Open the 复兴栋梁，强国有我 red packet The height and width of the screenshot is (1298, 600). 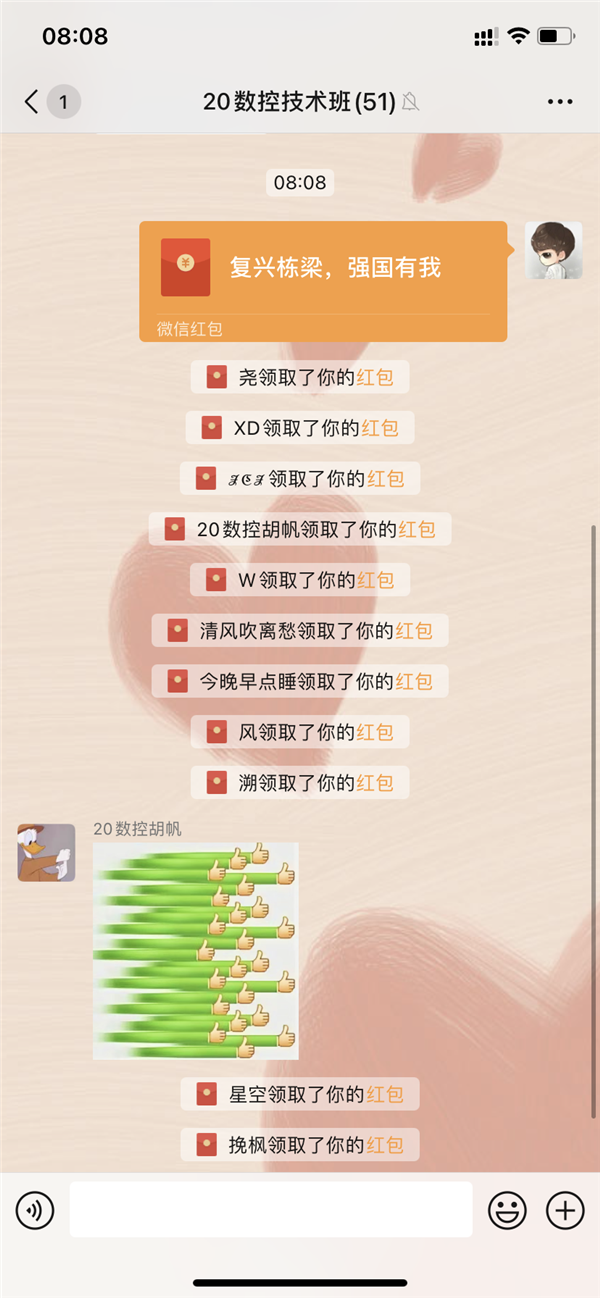coord(322,268)
